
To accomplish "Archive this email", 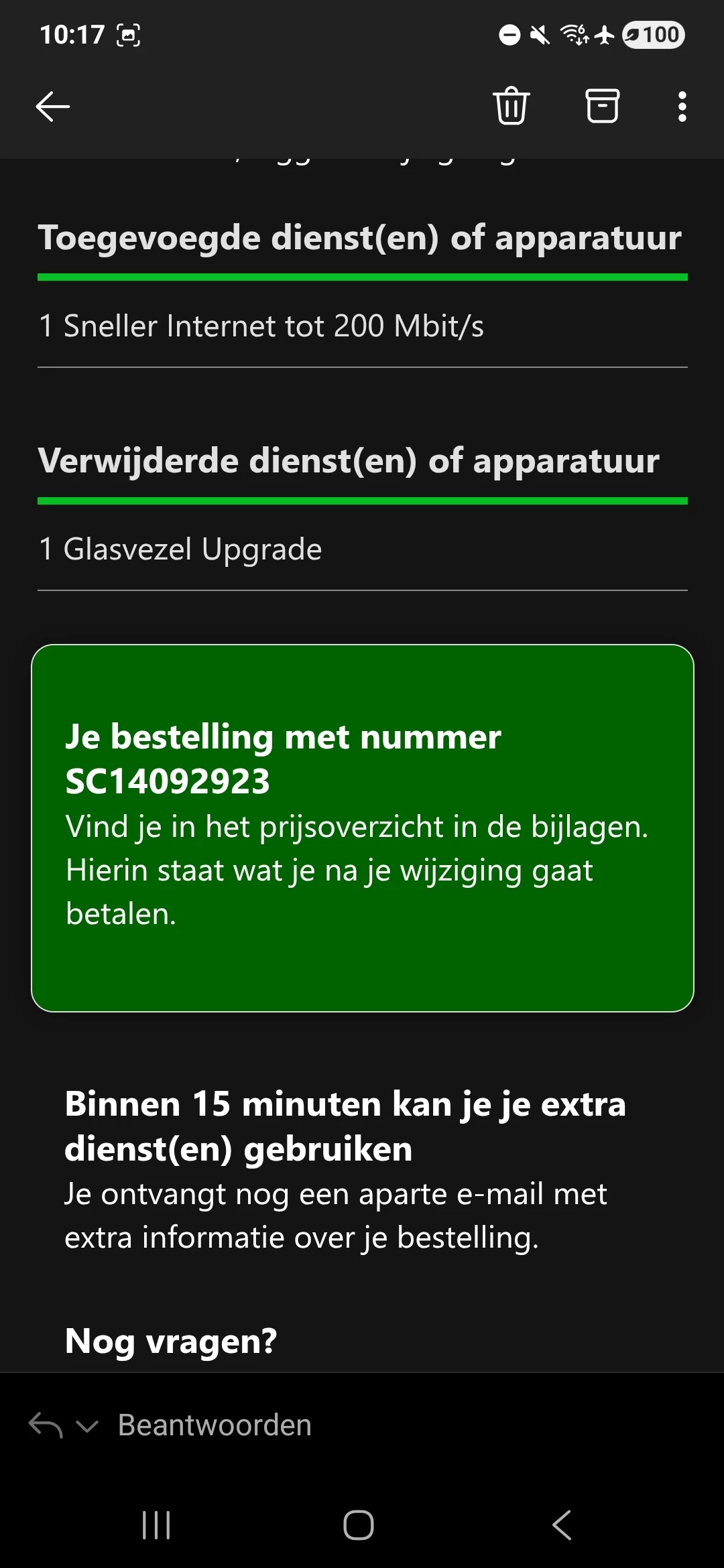I will pyautogui.click(x=602, y=107).
